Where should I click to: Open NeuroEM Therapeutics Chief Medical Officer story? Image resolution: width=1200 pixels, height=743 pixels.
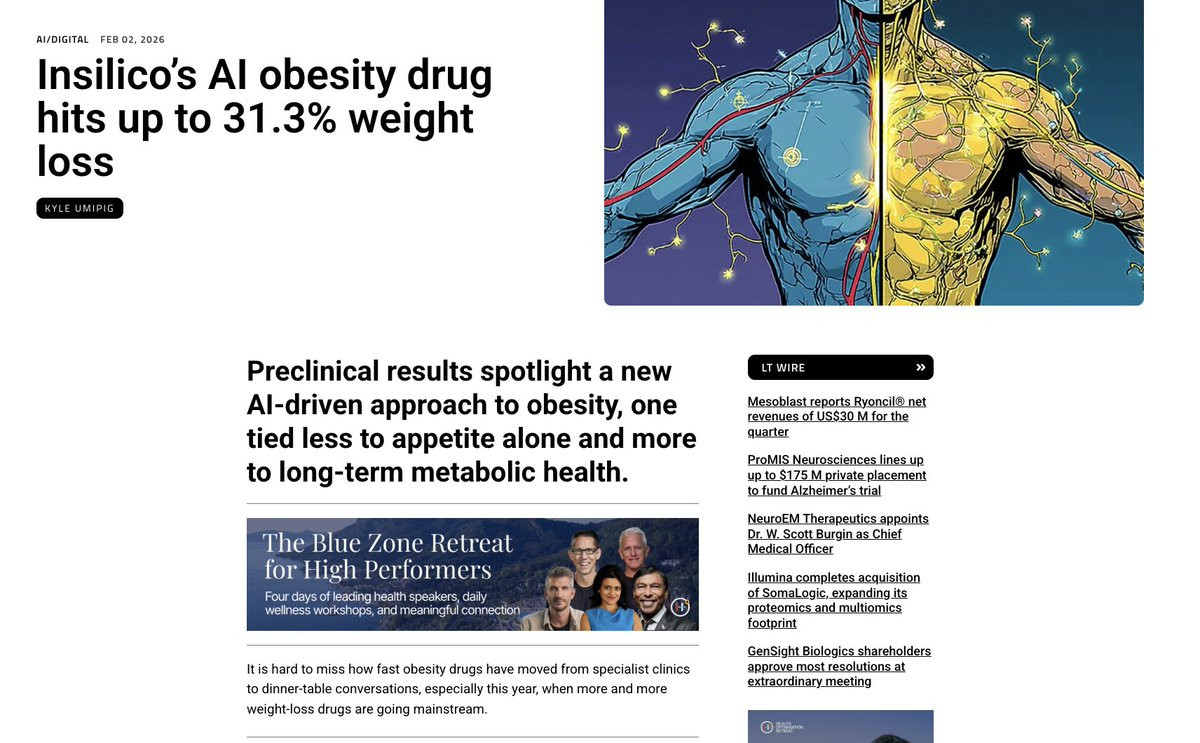click(x=838, y=534)
